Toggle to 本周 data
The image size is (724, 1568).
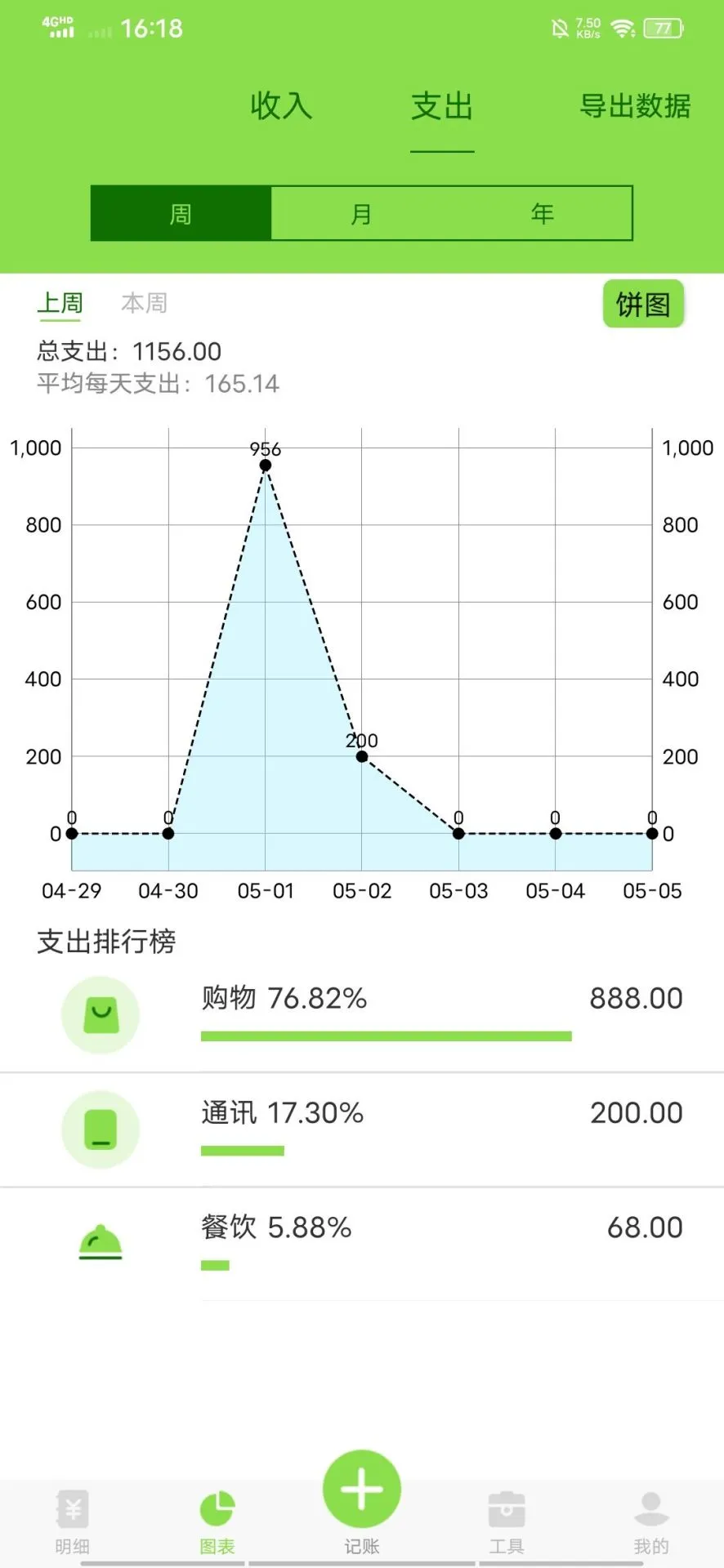[144, 303]
